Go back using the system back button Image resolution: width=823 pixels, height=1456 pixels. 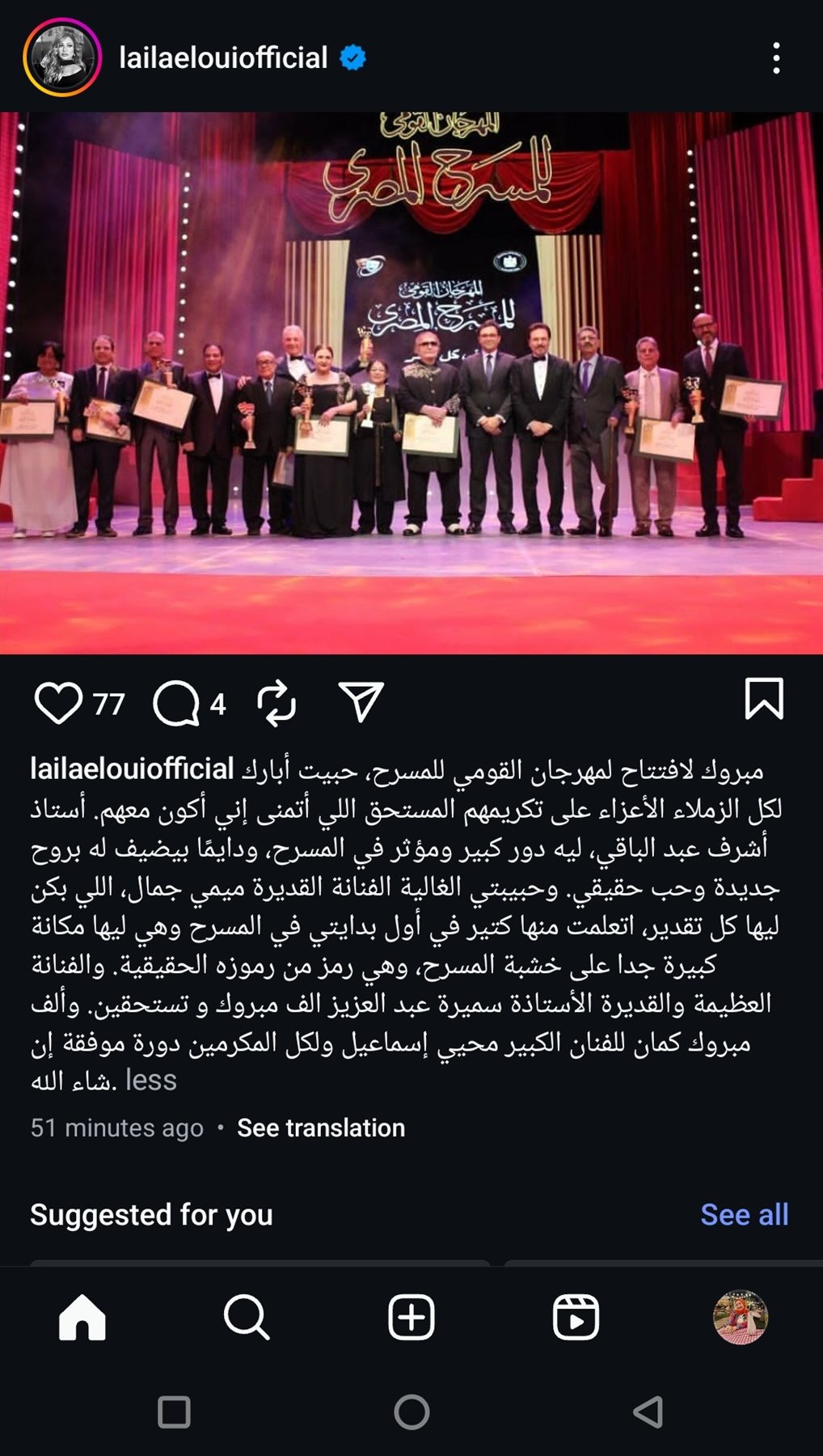pyautogui.click(x=648, y=1412)
